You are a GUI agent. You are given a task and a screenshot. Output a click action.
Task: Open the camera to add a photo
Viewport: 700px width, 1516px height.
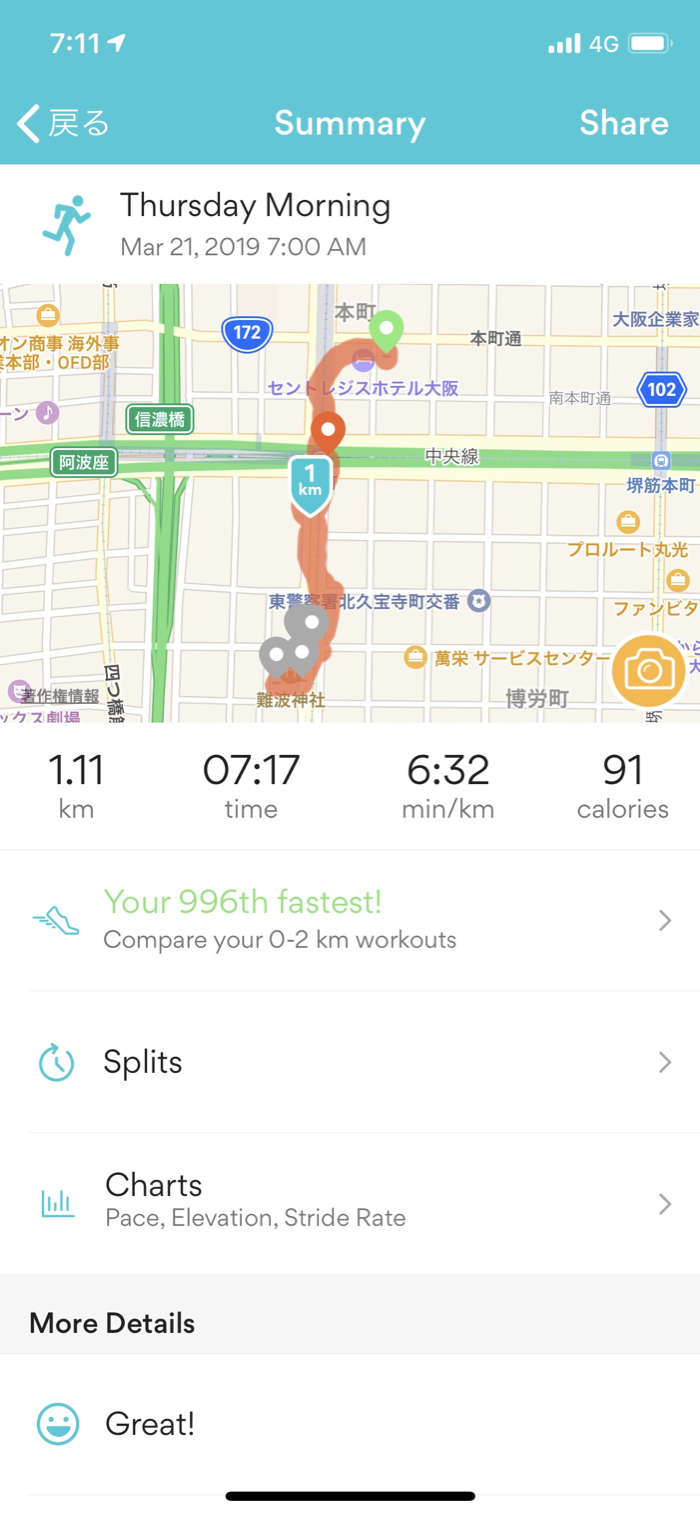coord(649,669)
